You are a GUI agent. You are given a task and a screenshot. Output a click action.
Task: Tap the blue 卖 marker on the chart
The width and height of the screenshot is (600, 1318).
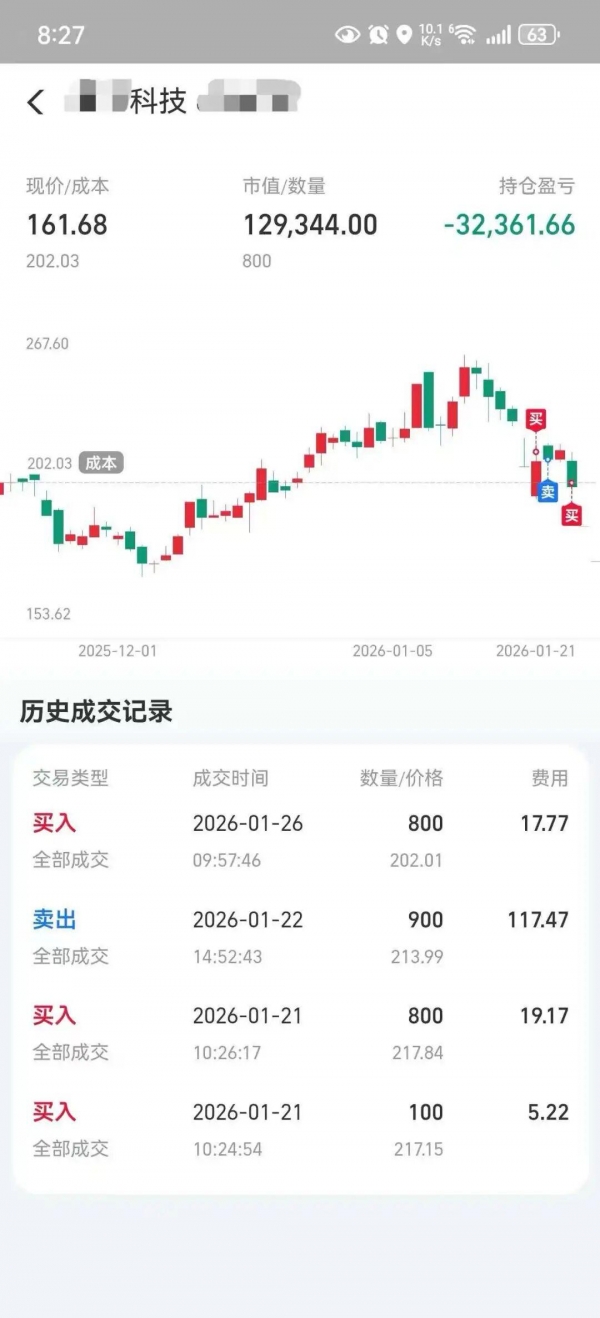click(x=547, y=491)
